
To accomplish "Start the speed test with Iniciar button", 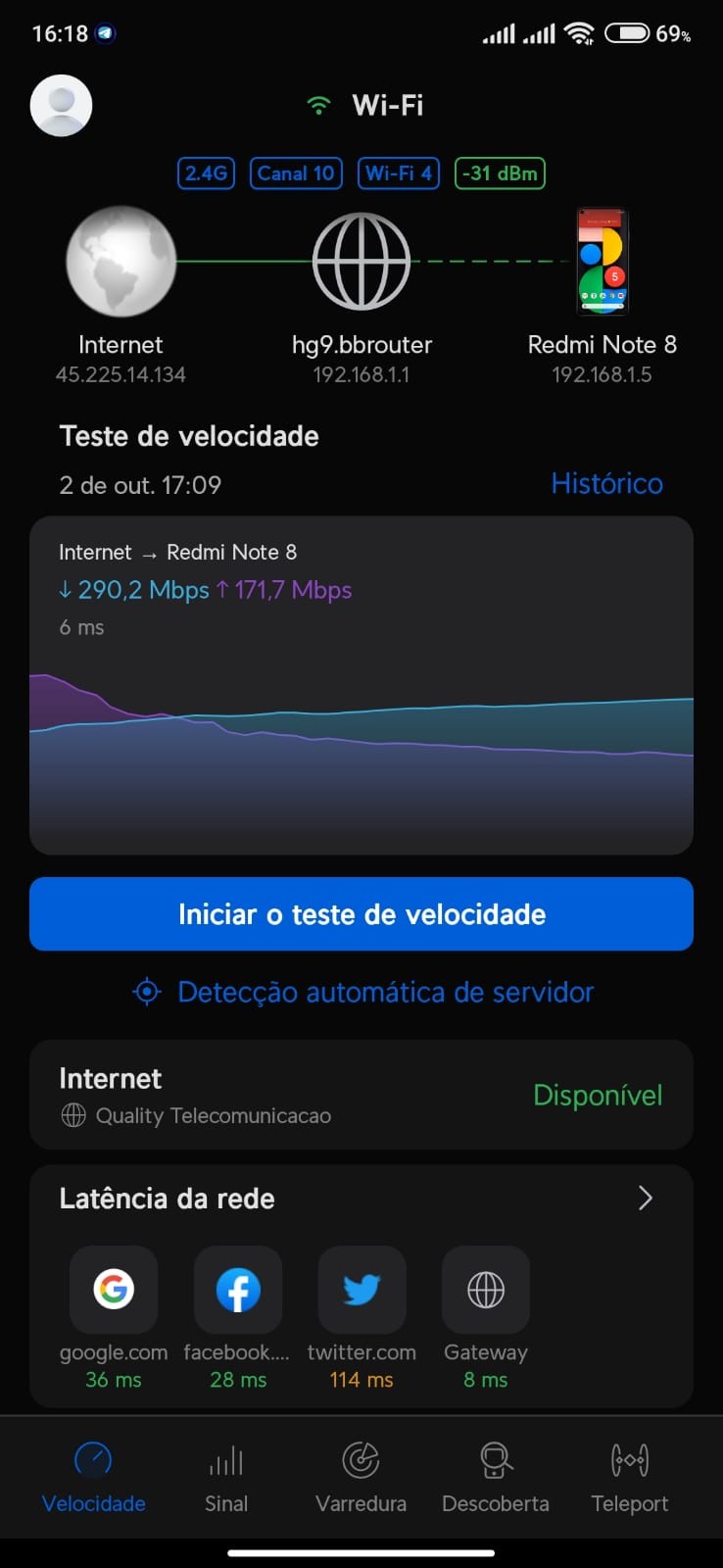I will click(x=361, y=914).
